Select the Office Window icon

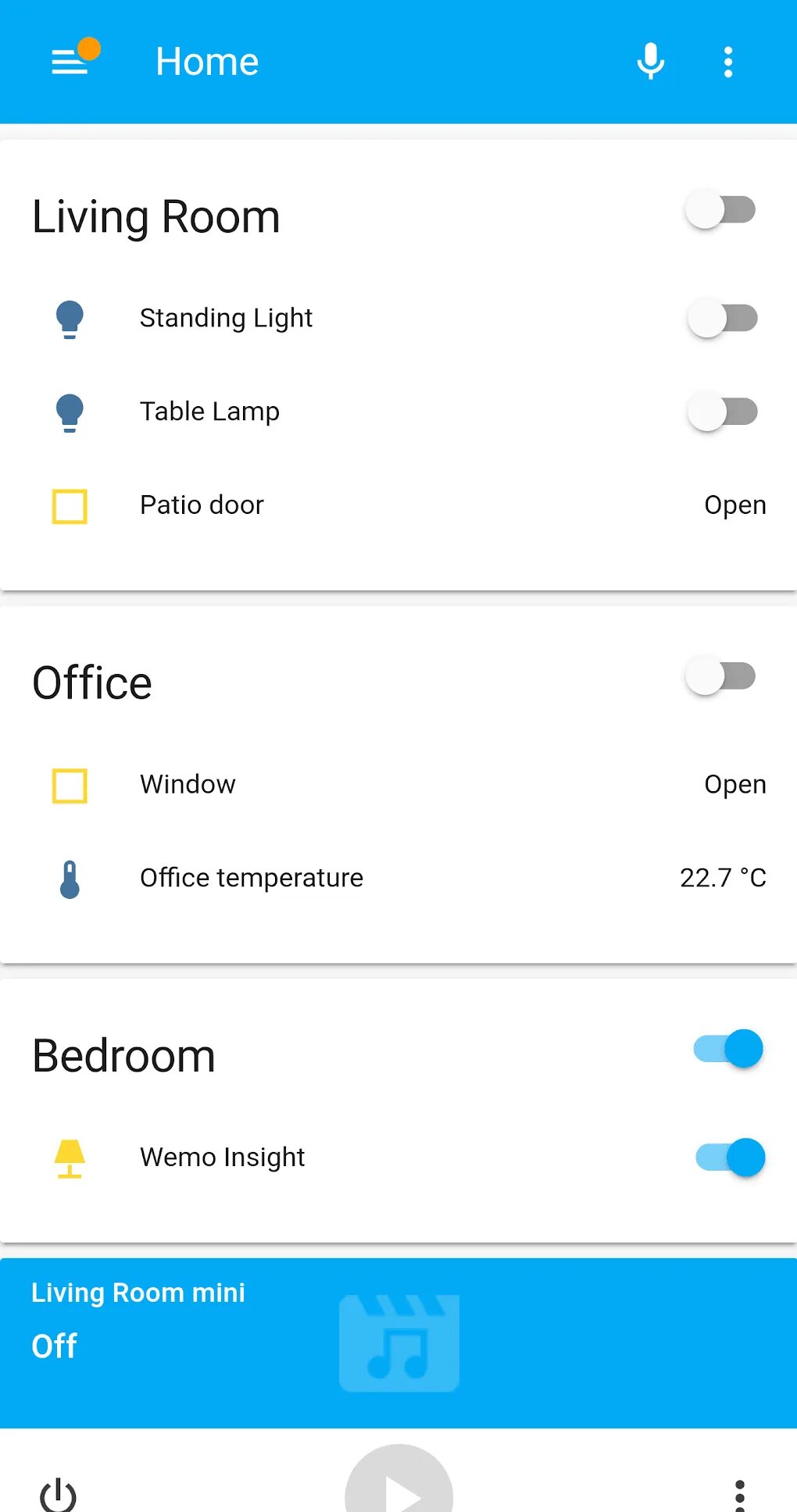(x=70, y=784)
